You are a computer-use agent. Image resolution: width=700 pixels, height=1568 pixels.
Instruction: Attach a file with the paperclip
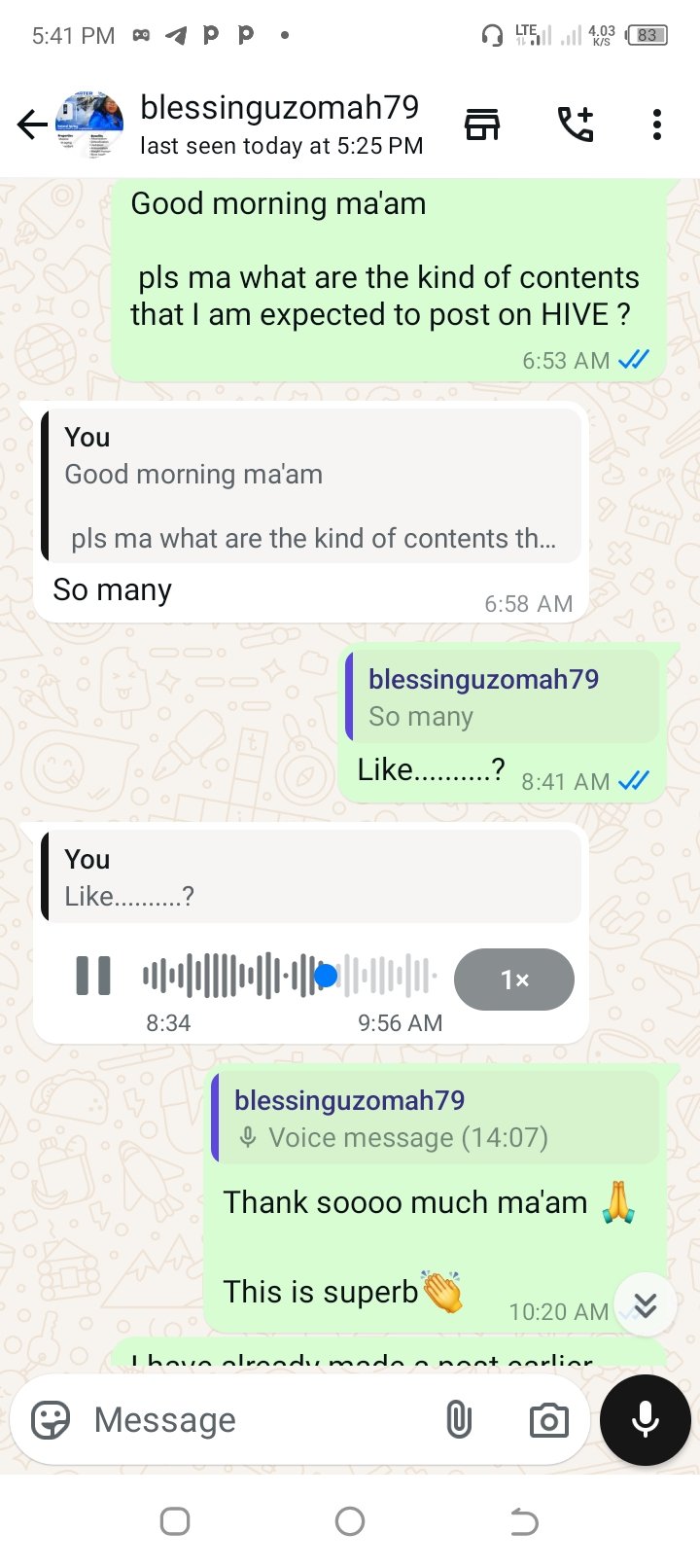tap(459, 1420)
